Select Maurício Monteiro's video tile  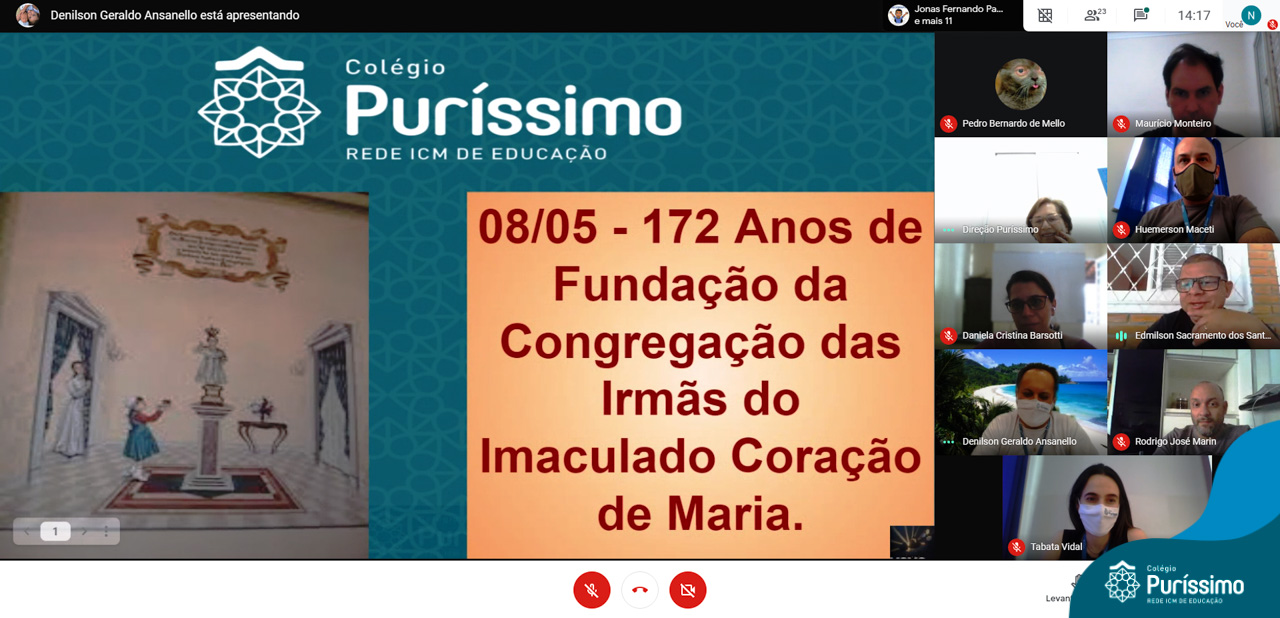(1193, 85)
